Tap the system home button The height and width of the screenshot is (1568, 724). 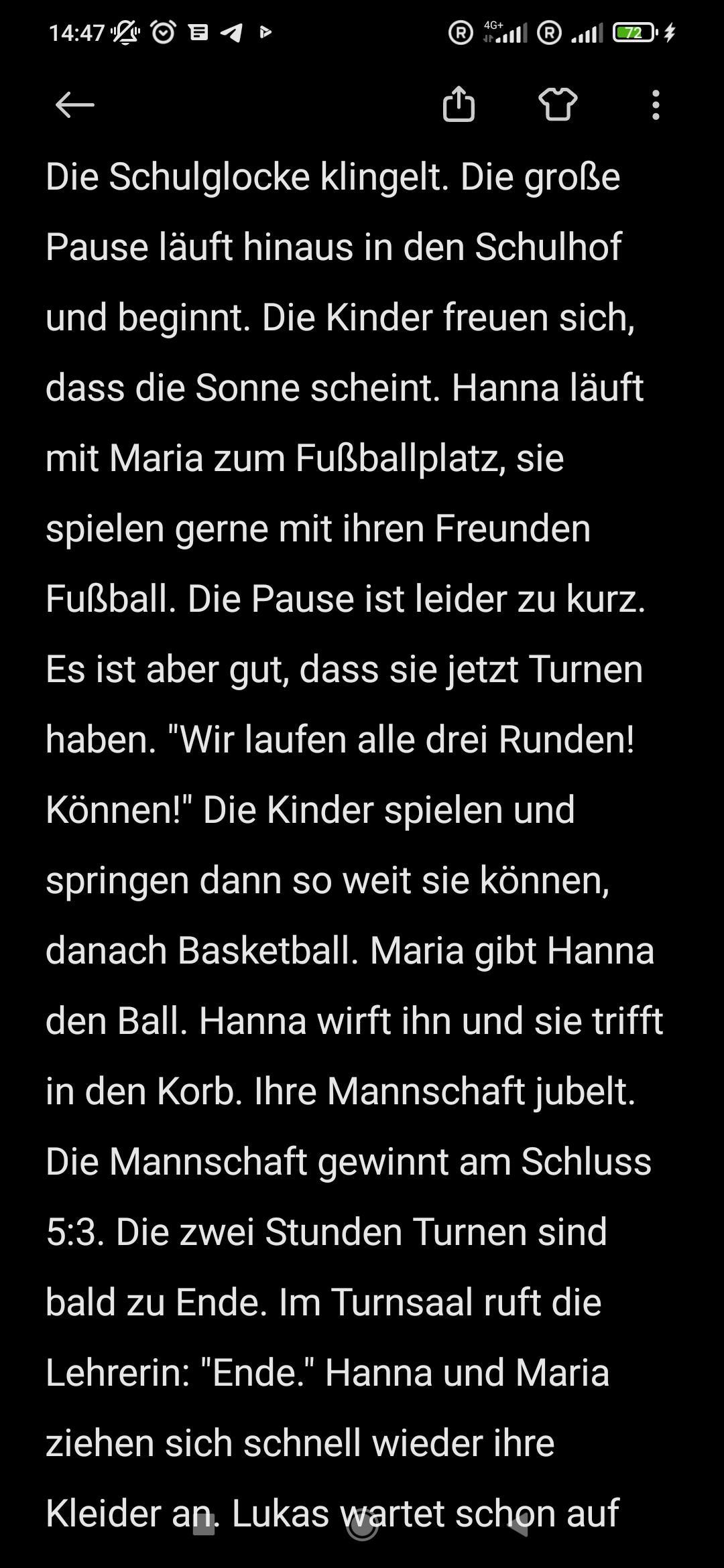[x=362, y=1524]
